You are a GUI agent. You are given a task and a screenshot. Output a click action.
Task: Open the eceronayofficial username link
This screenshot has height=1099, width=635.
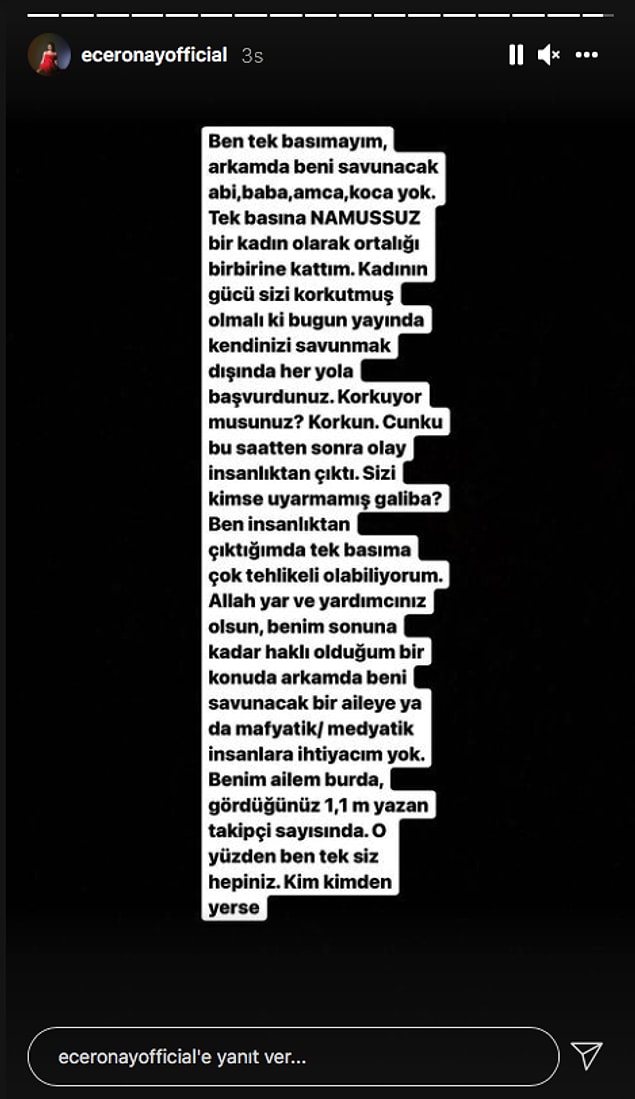pyautogui.click(x=154, y=55)
